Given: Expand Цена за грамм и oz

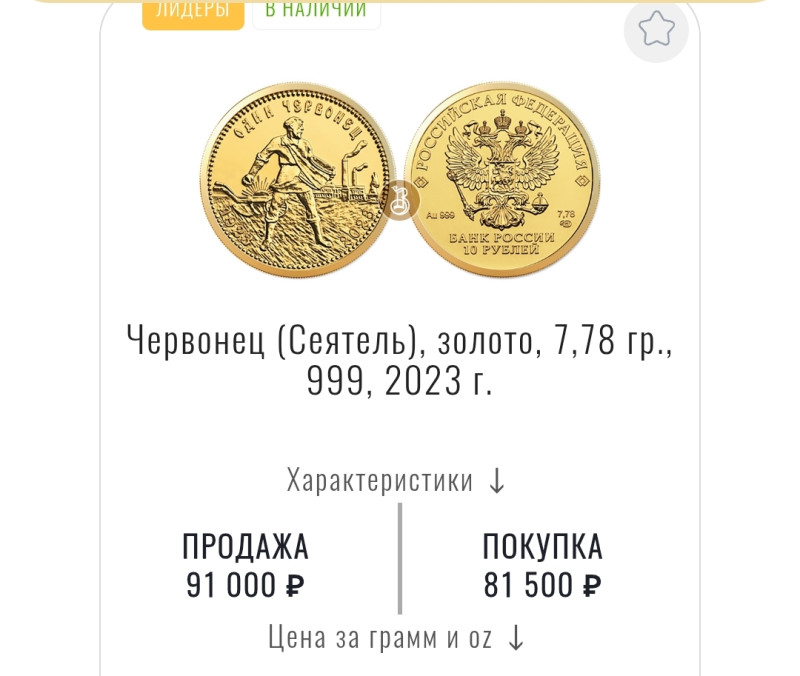Looking at the screenshot, I should click(397, 637).
